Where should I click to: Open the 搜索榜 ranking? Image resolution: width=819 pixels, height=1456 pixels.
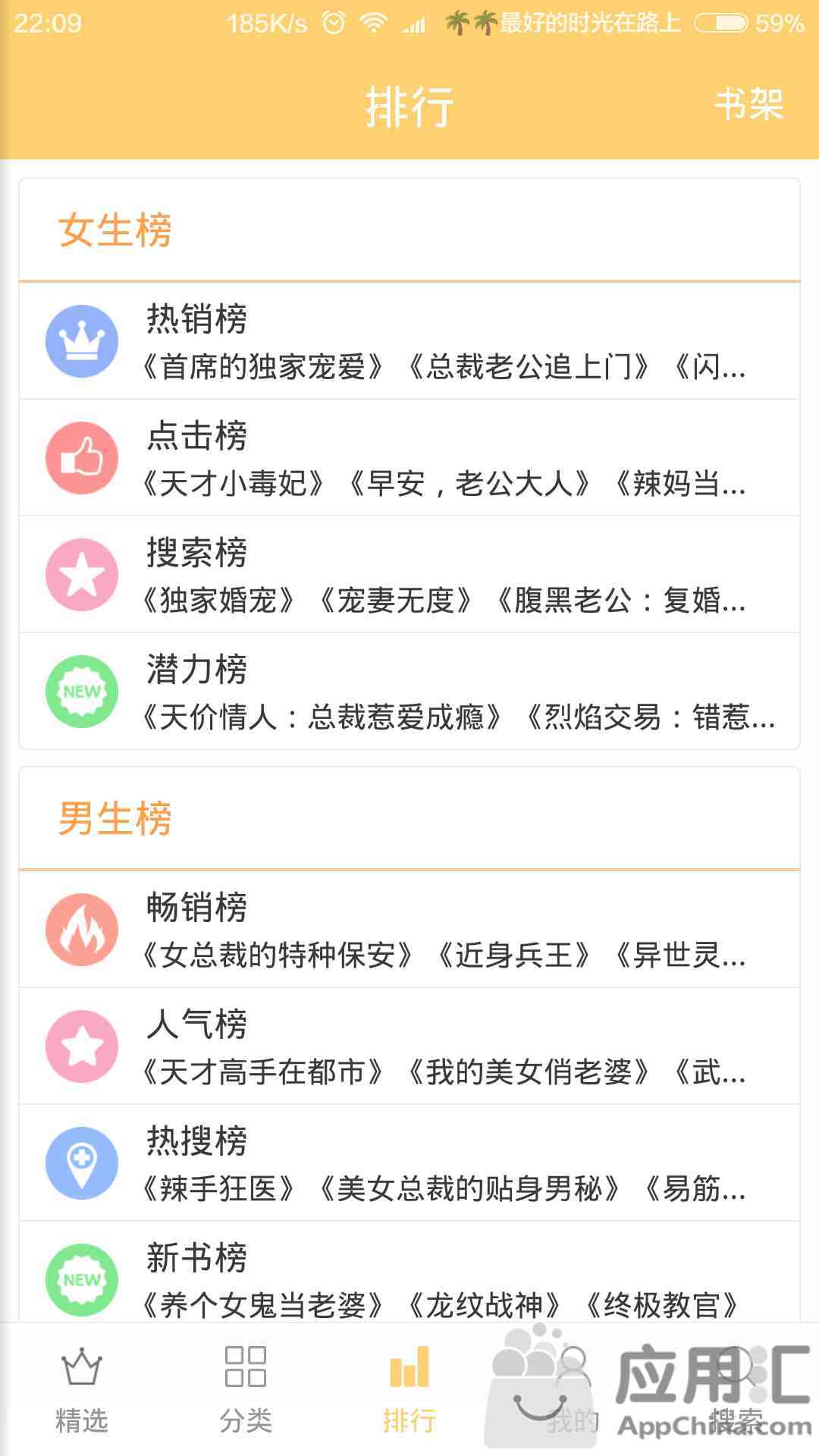409,575
